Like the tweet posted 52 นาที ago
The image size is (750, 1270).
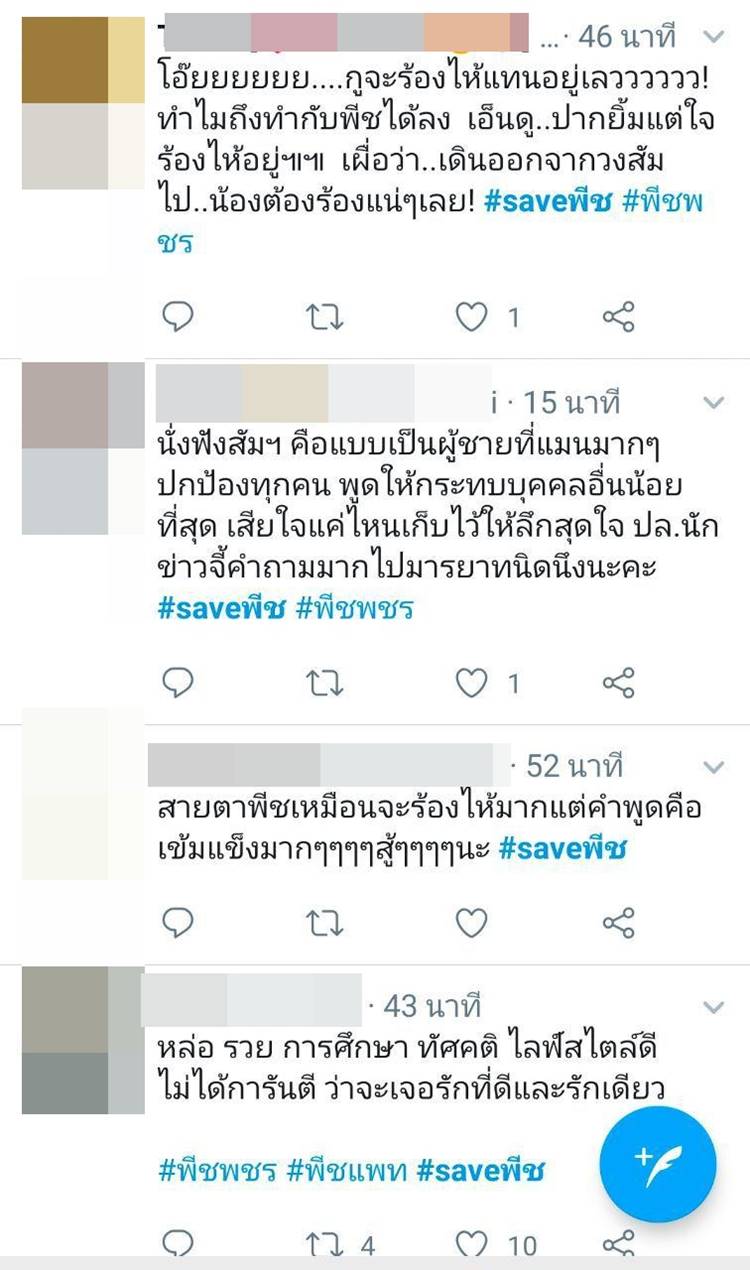[x=470, y=923]
